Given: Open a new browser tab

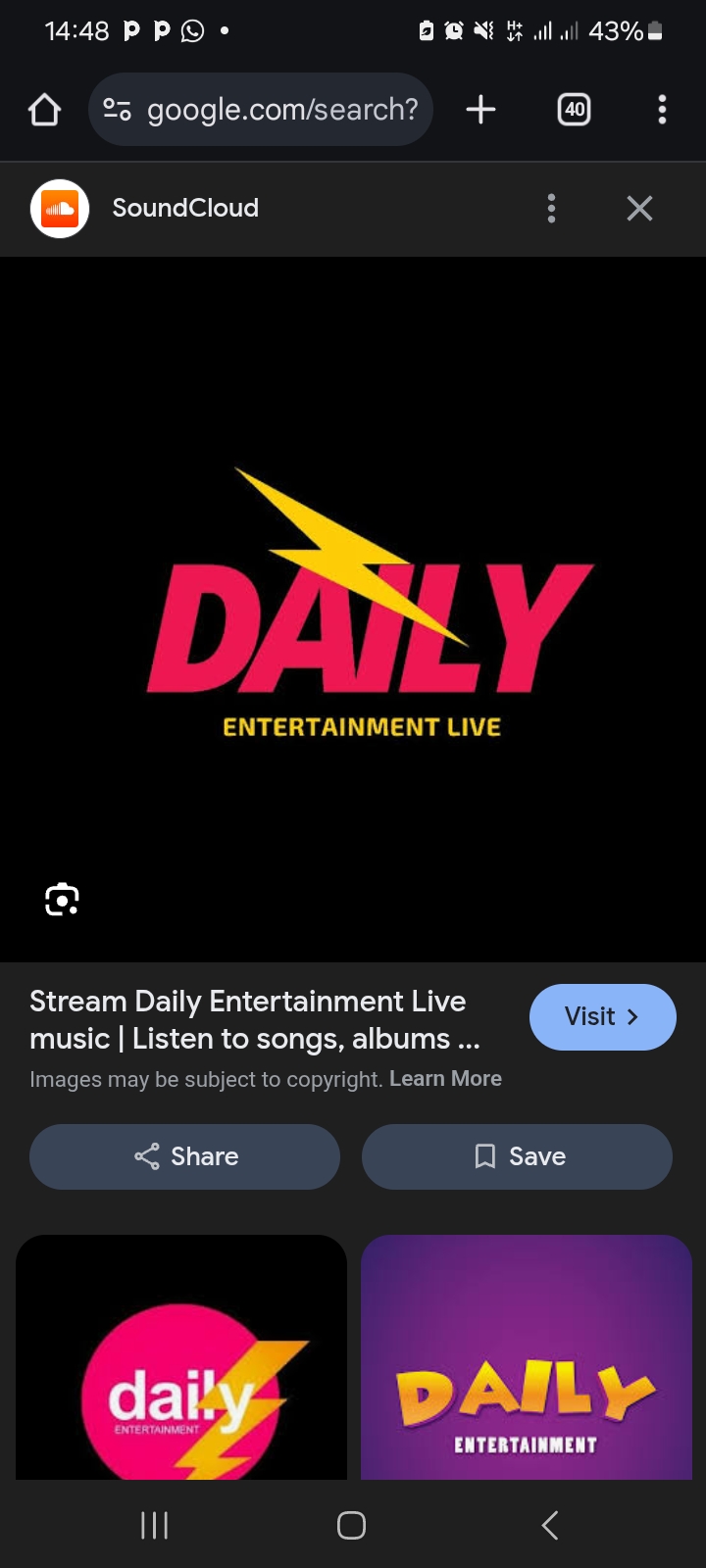Looking at the screenshot, I should click(480, 110).
